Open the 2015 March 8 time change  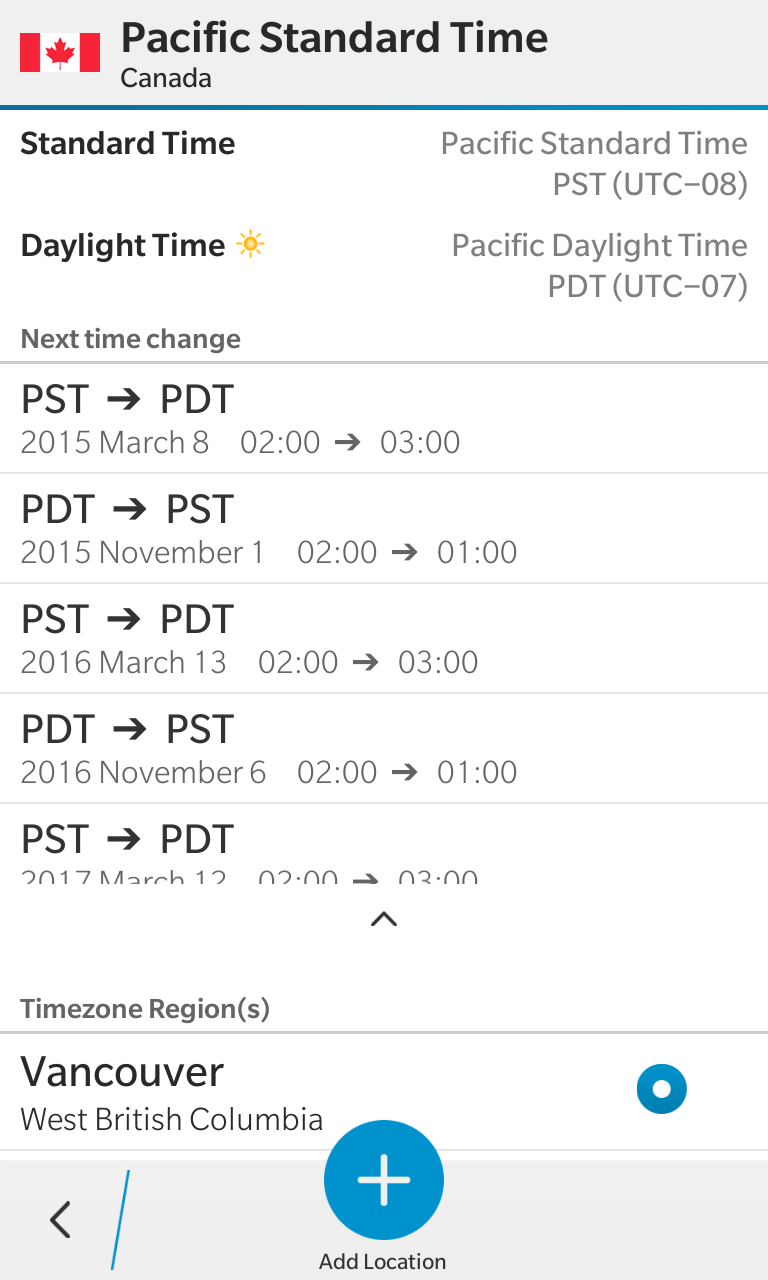[x=384, y=419]
